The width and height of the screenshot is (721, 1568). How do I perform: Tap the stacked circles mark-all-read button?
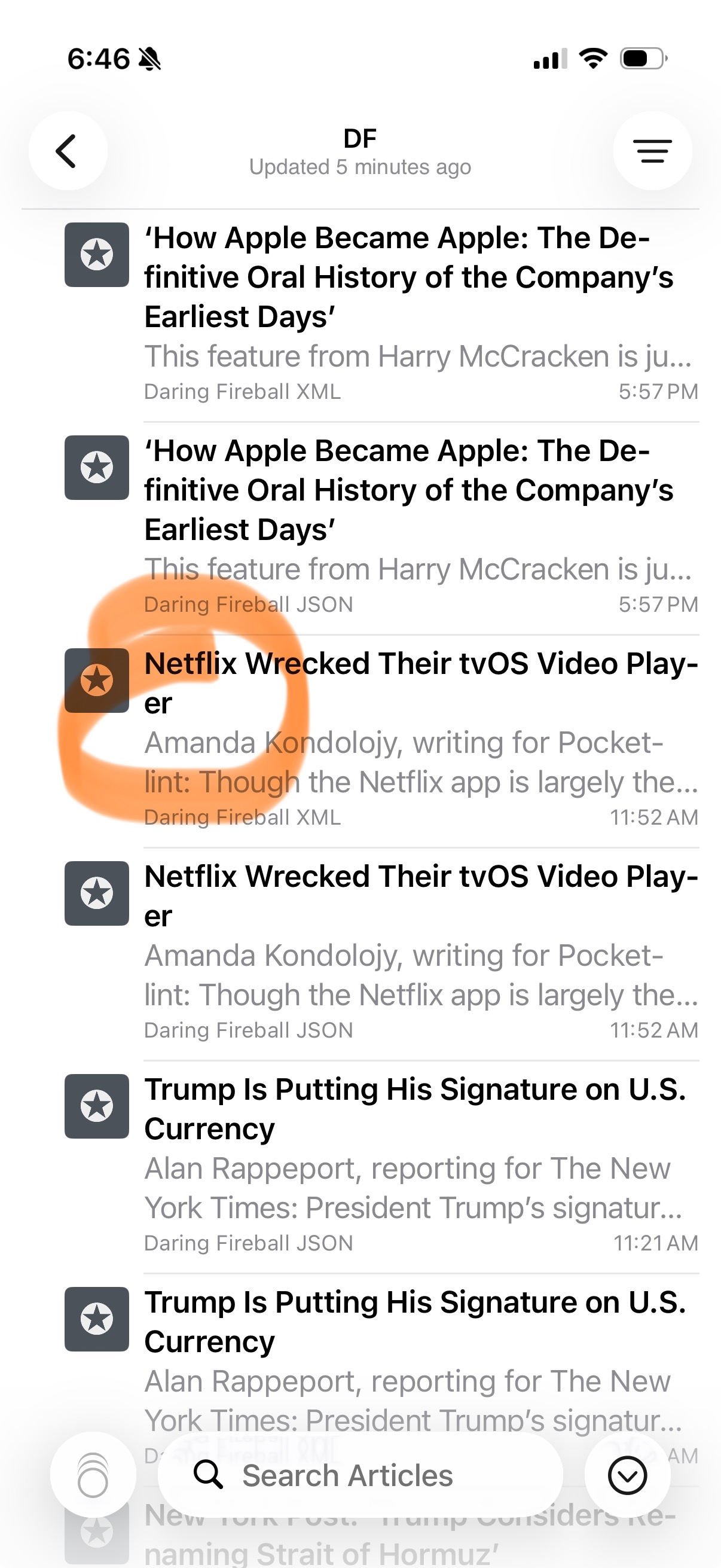[x=93, y=1475]
